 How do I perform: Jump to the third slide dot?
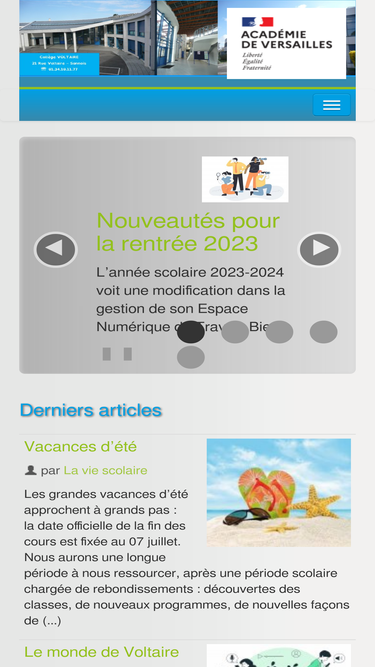(279, 332)
